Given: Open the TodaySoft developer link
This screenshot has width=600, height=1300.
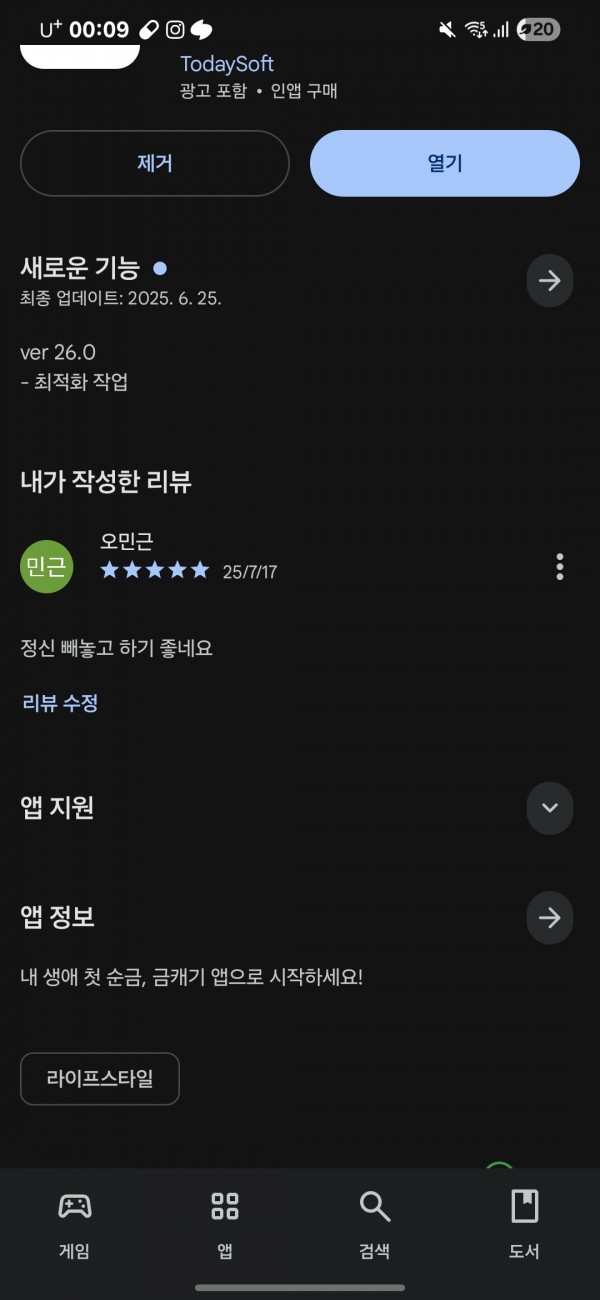Looking at the screenshot, I should pos(227,64).
